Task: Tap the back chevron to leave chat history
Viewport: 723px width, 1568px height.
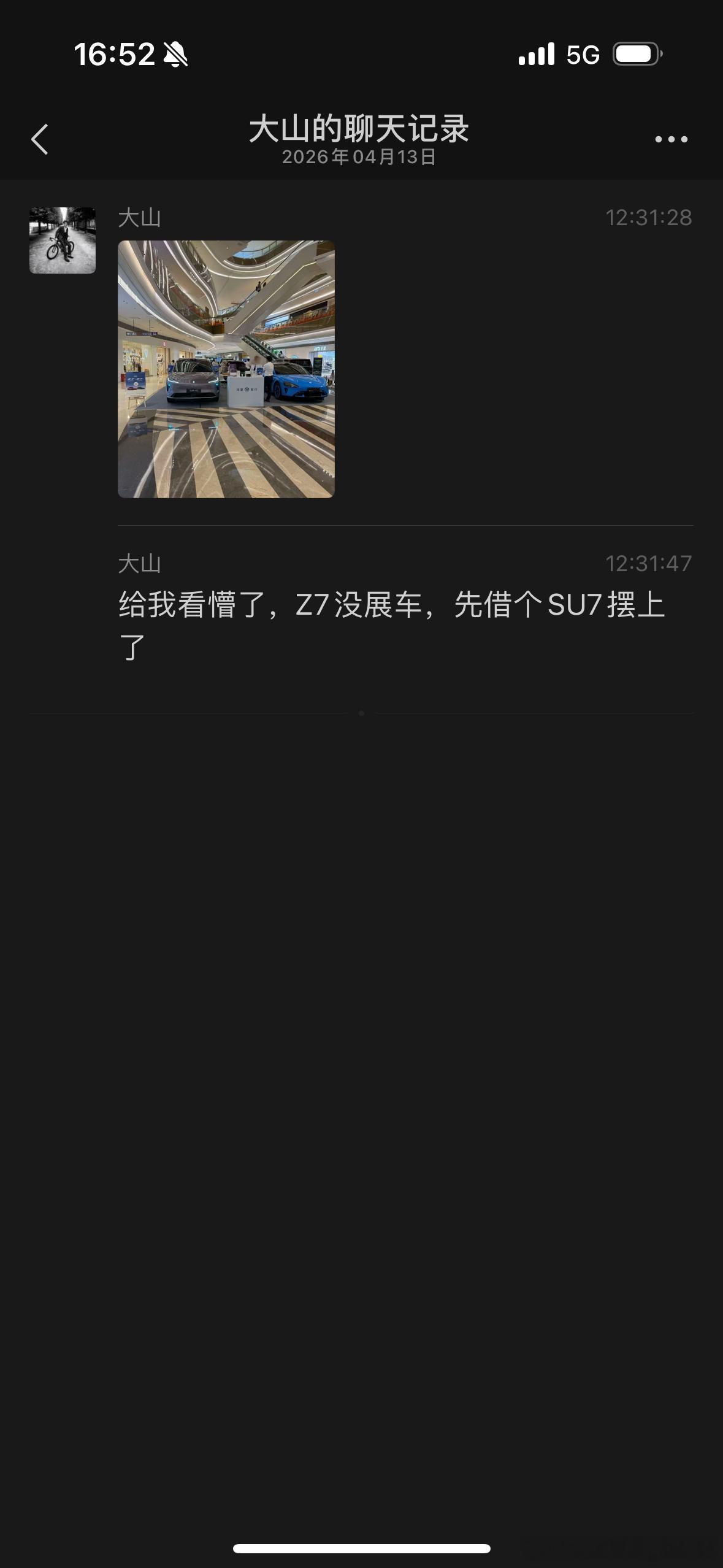Action: 40,140
